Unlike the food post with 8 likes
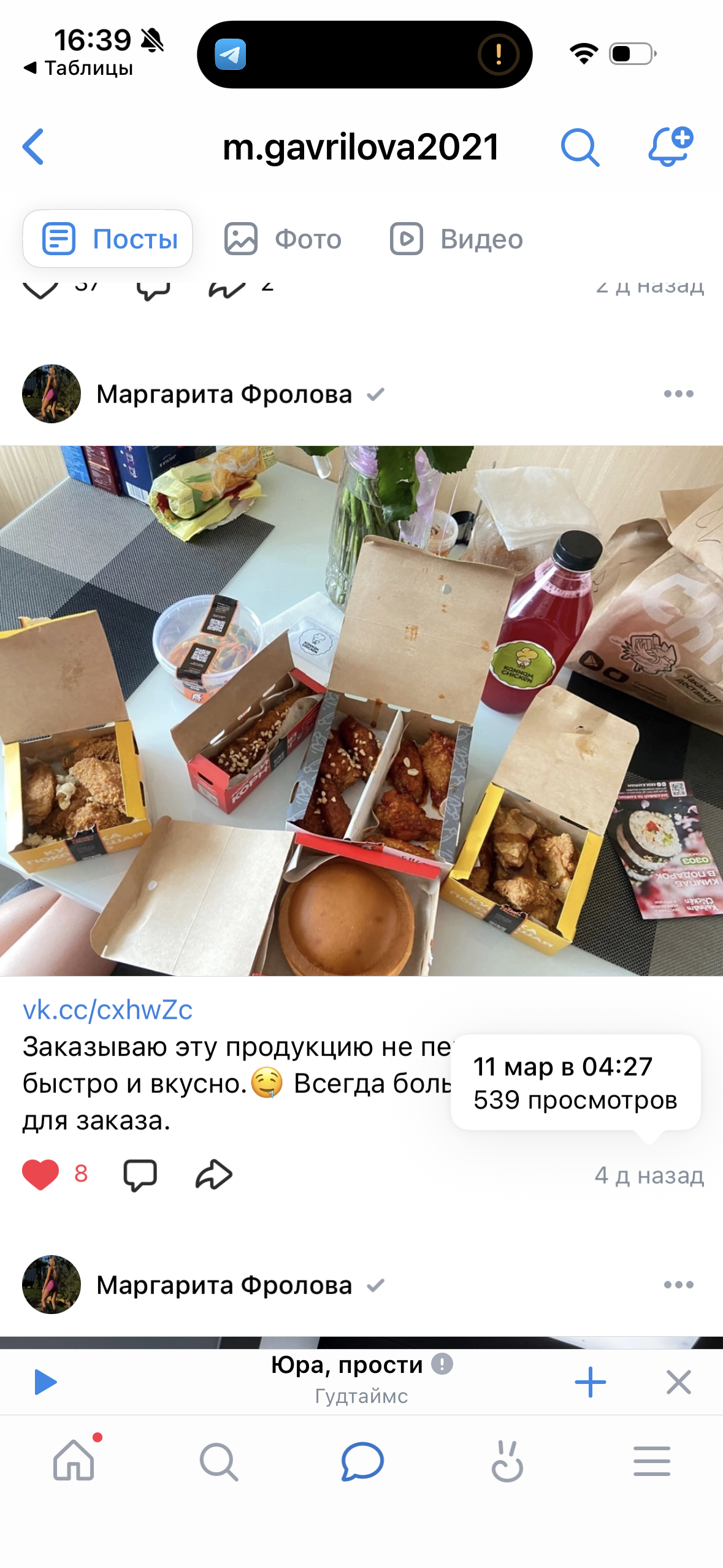 pos(40,1174)
